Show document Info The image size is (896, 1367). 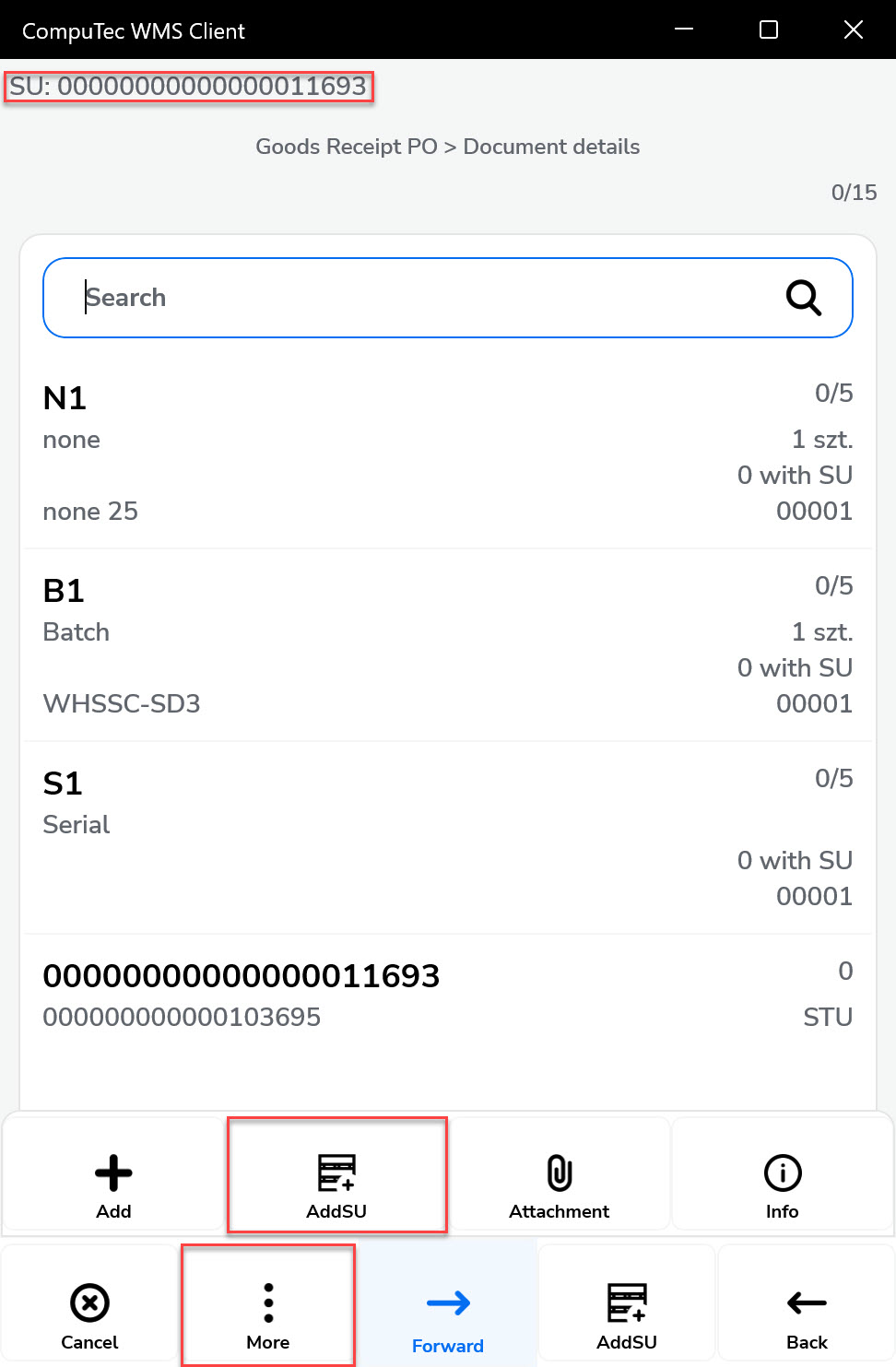click(x=783, y=1184)
